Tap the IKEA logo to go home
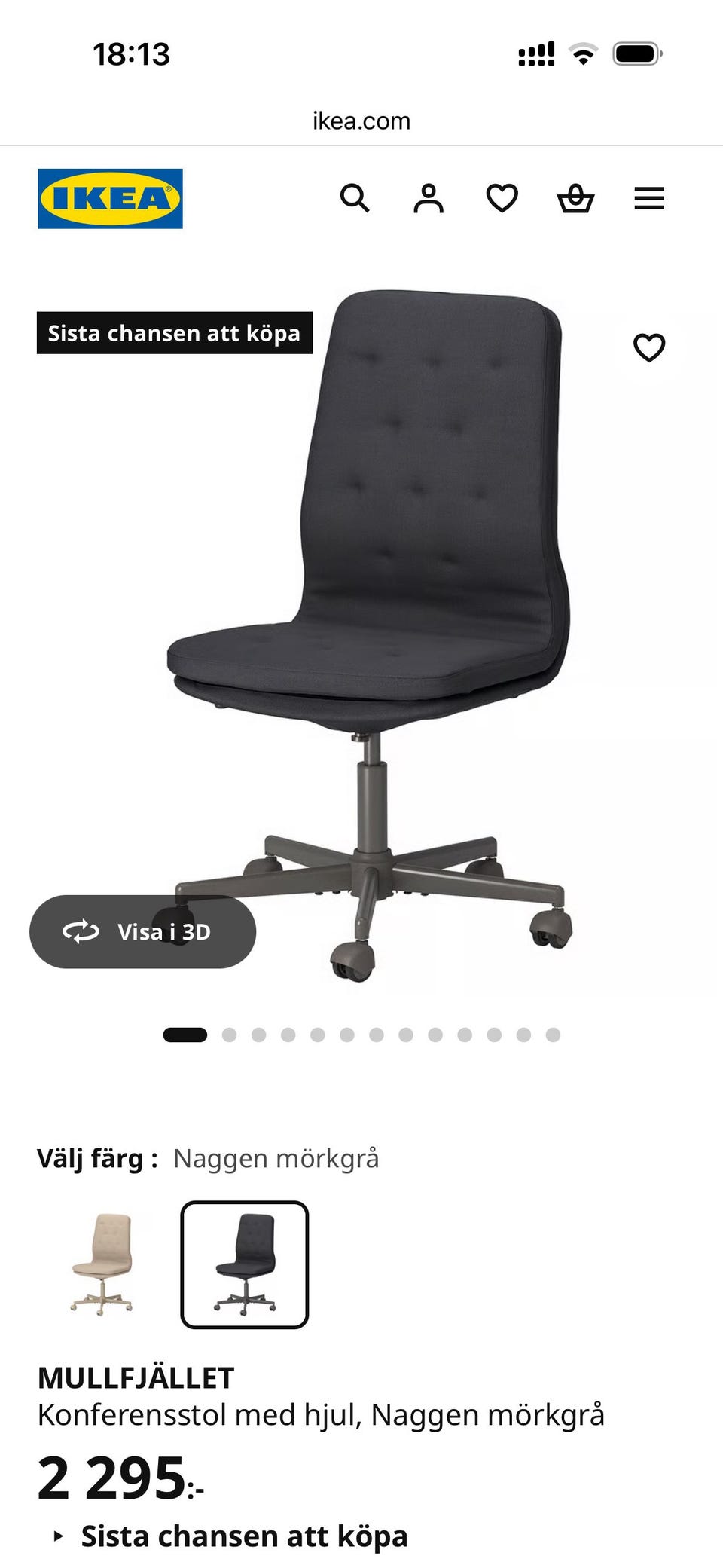The image size is (723, 1568). (110, 199)
